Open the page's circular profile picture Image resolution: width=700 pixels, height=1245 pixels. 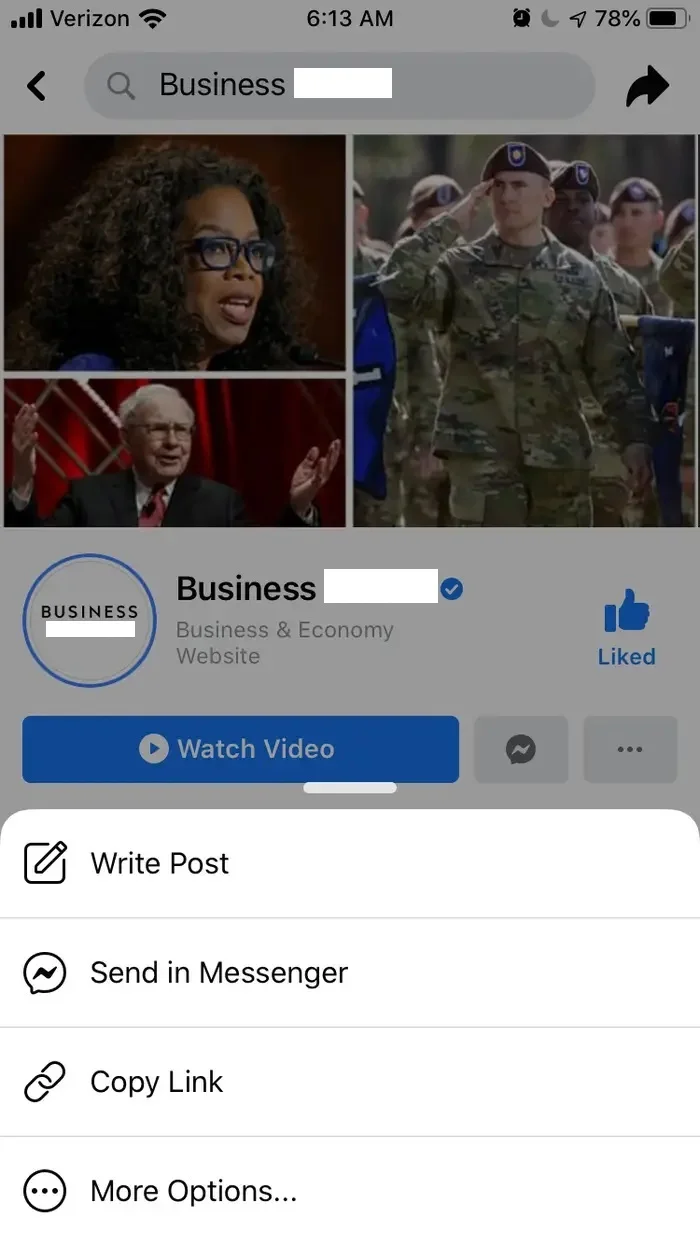[89, 620]
